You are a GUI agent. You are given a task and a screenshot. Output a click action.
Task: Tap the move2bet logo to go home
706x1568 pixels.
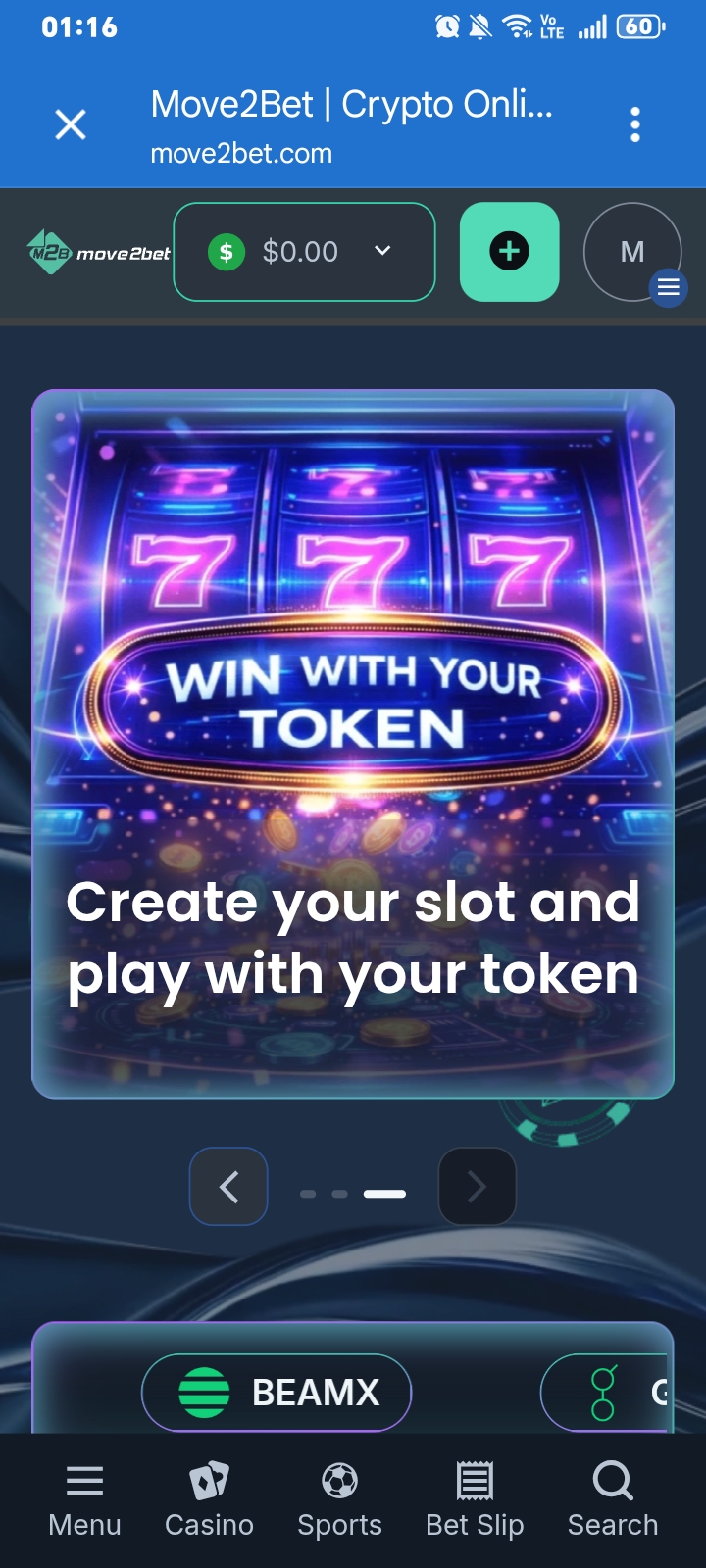point(98,252)
